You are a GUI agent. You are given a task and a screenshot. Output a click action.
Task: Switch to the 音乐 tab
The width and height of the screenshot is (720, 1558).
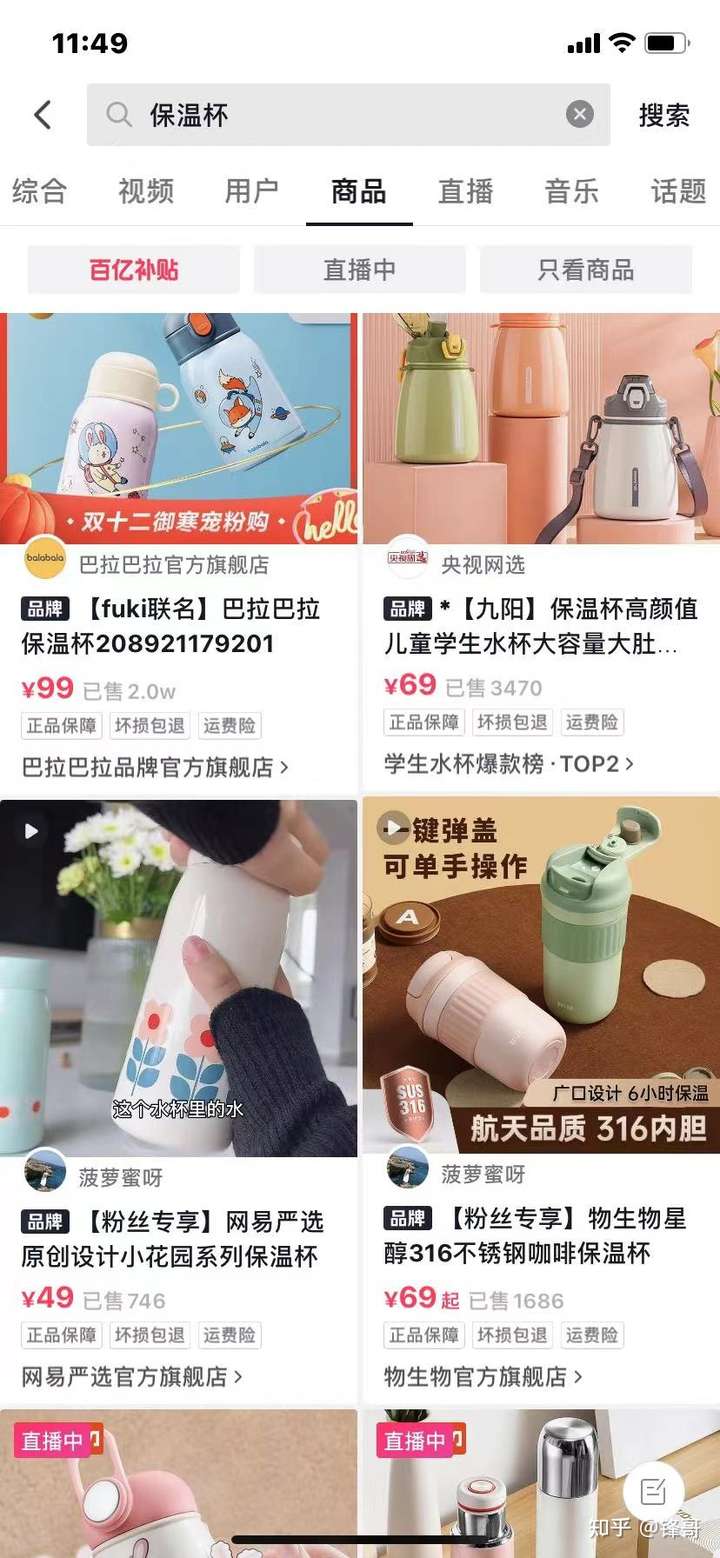coord(572,190)
